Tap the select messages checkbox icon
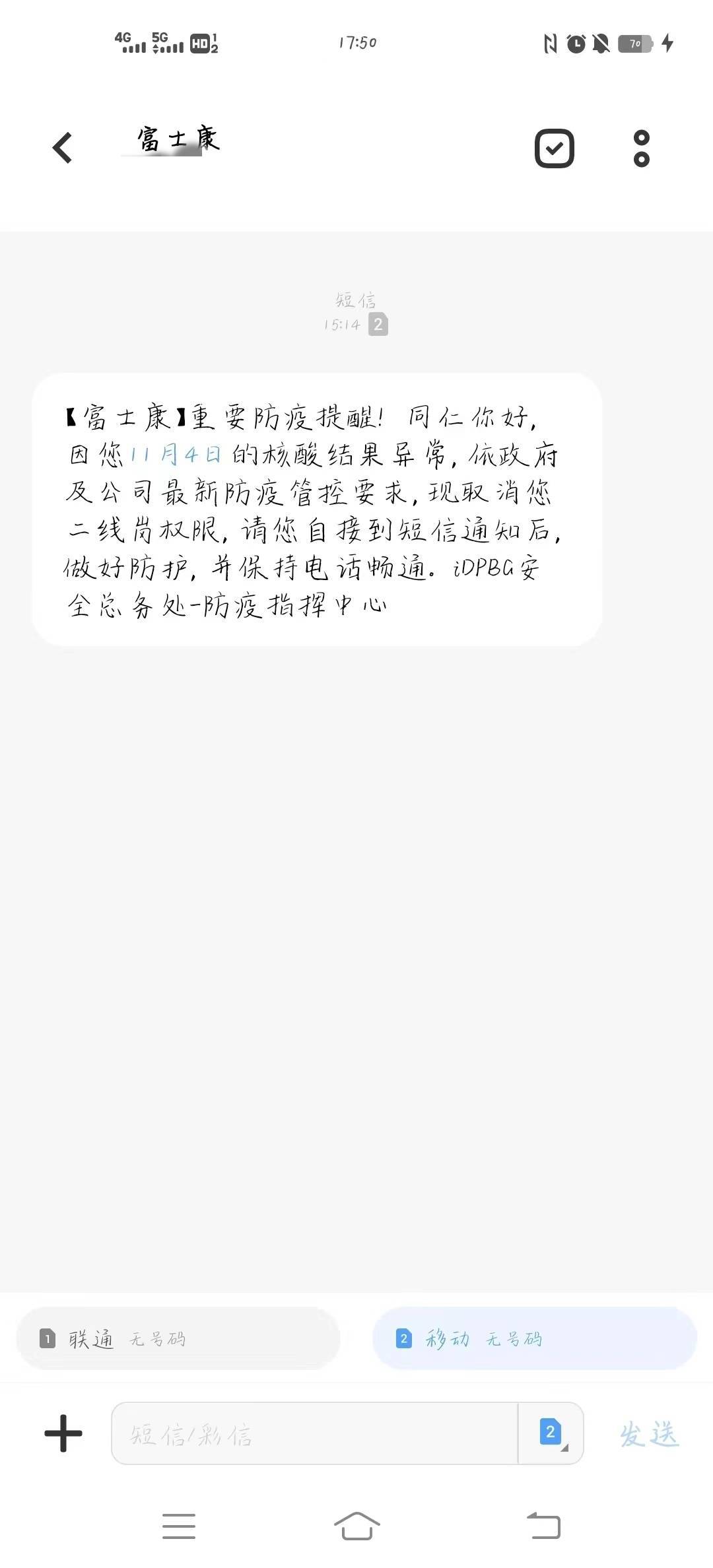Image resolution: width=713 pixels, height=1568 pixels. 554,148
